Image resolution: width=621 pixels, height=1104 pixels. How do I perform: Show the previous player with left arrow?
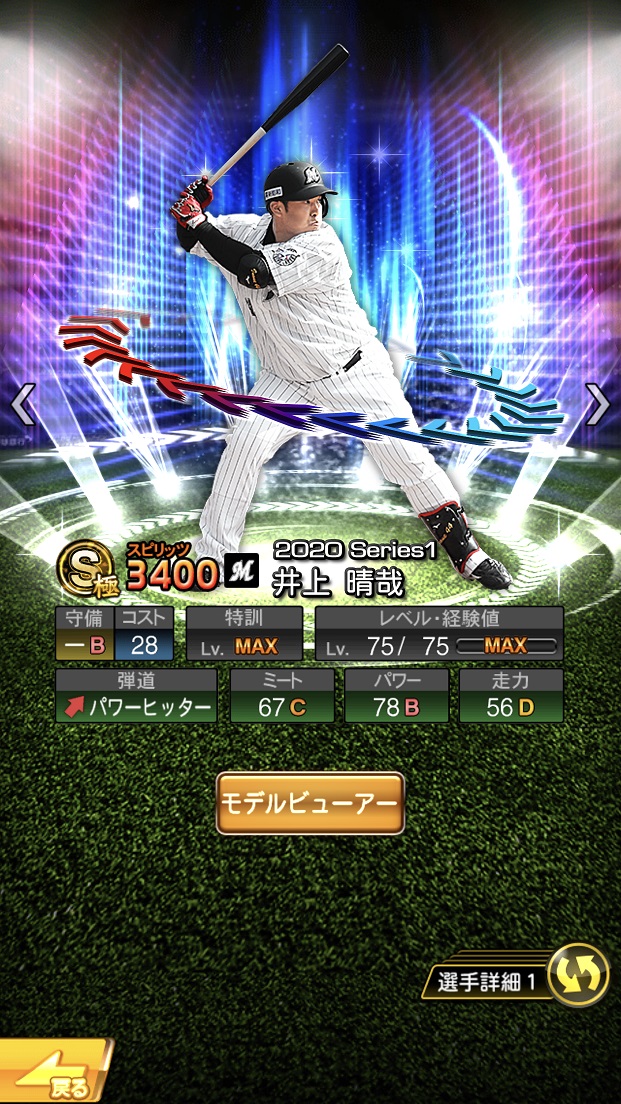point(24,404)
